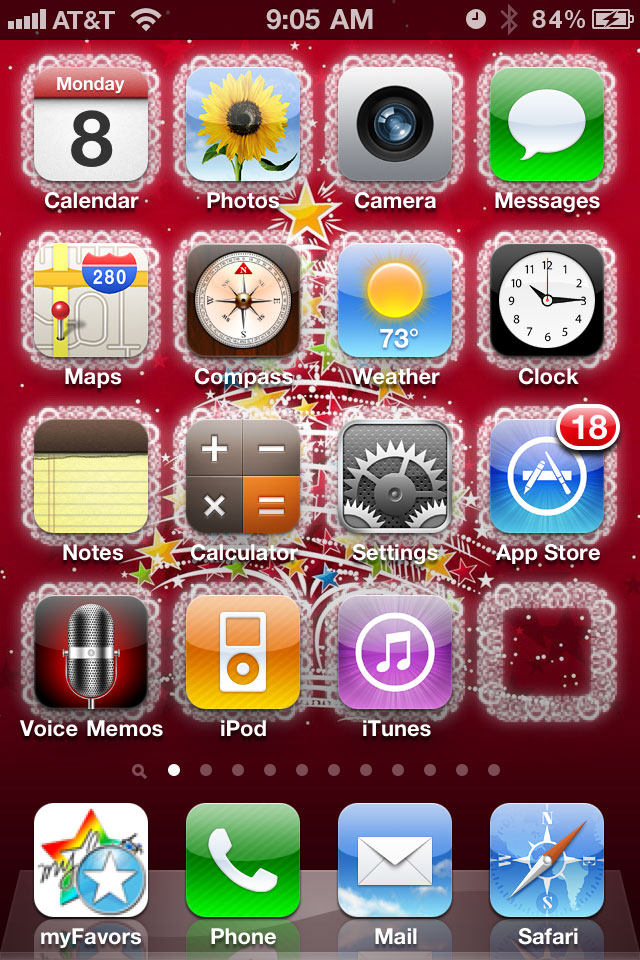
Task: Launch the Calculator
Action: (243, 476)
